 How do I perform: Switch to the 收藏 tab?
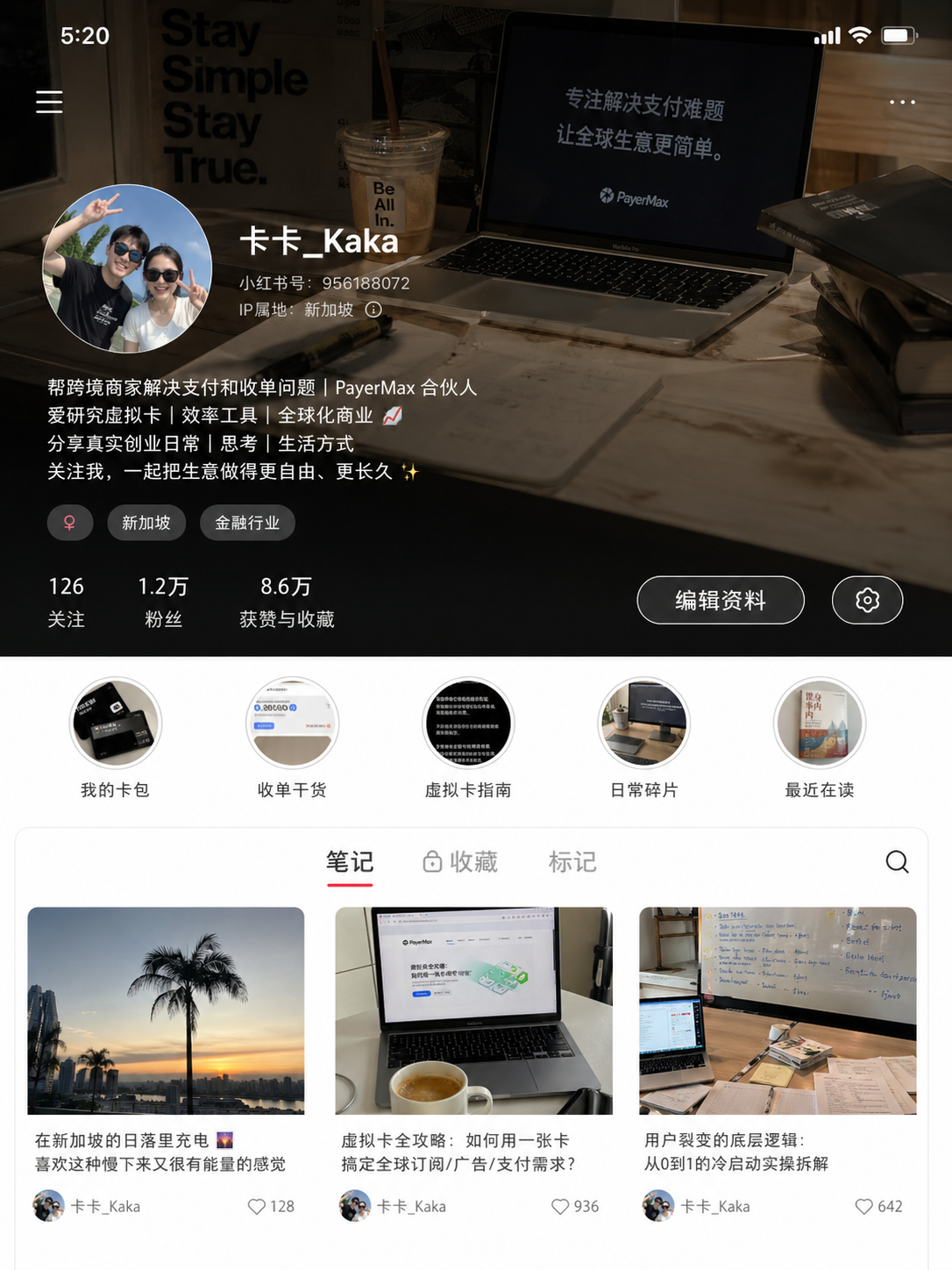tap(460, 862)
